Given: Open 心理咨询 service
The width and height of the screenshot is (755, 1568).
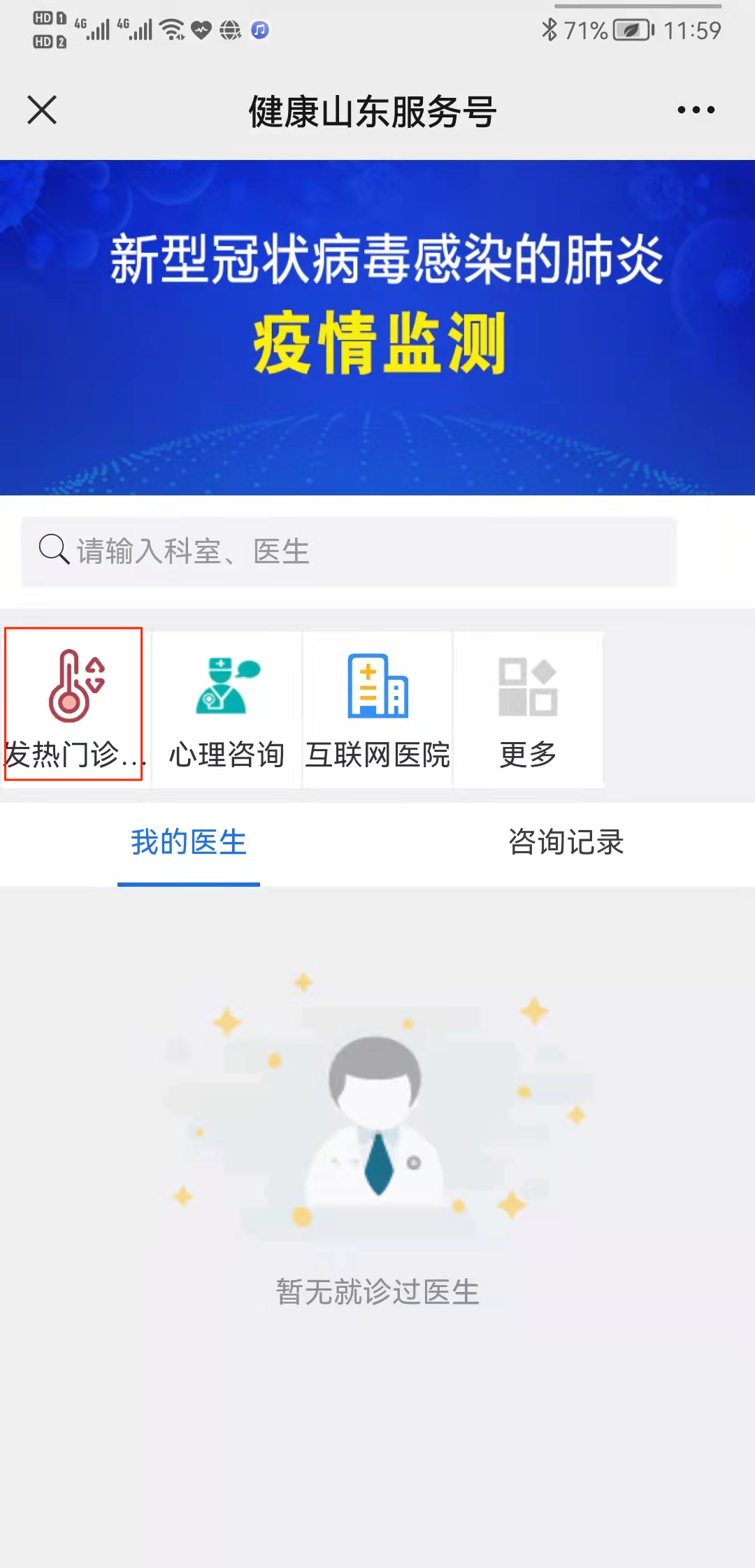Looking at the screenshot, I should point(226,709).
